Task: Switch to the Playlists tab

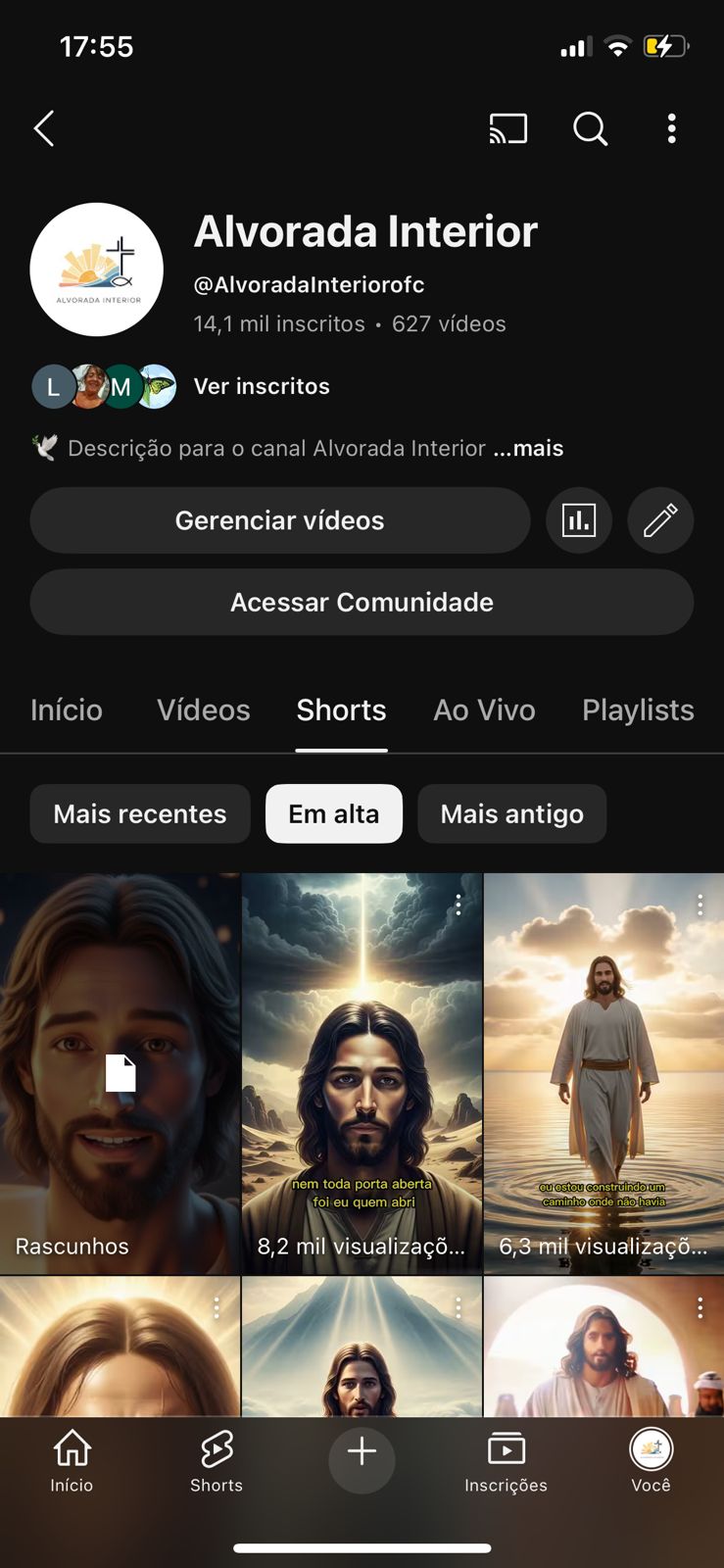Action: [x=638, y=710]
